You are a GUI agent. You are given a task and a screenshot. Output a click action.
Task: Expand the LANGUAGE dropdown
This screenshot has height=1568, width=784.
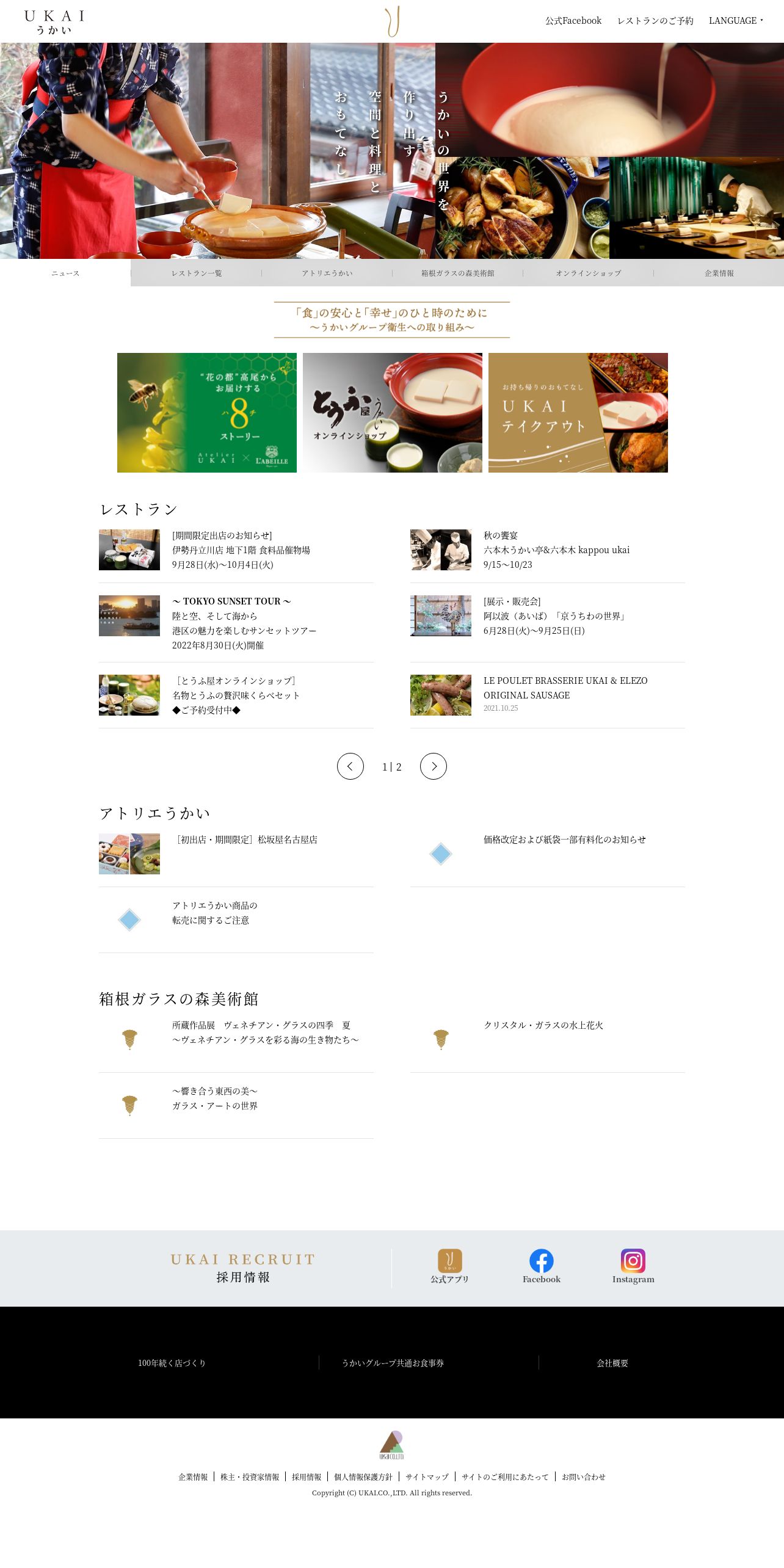click(x=735, y=21)
